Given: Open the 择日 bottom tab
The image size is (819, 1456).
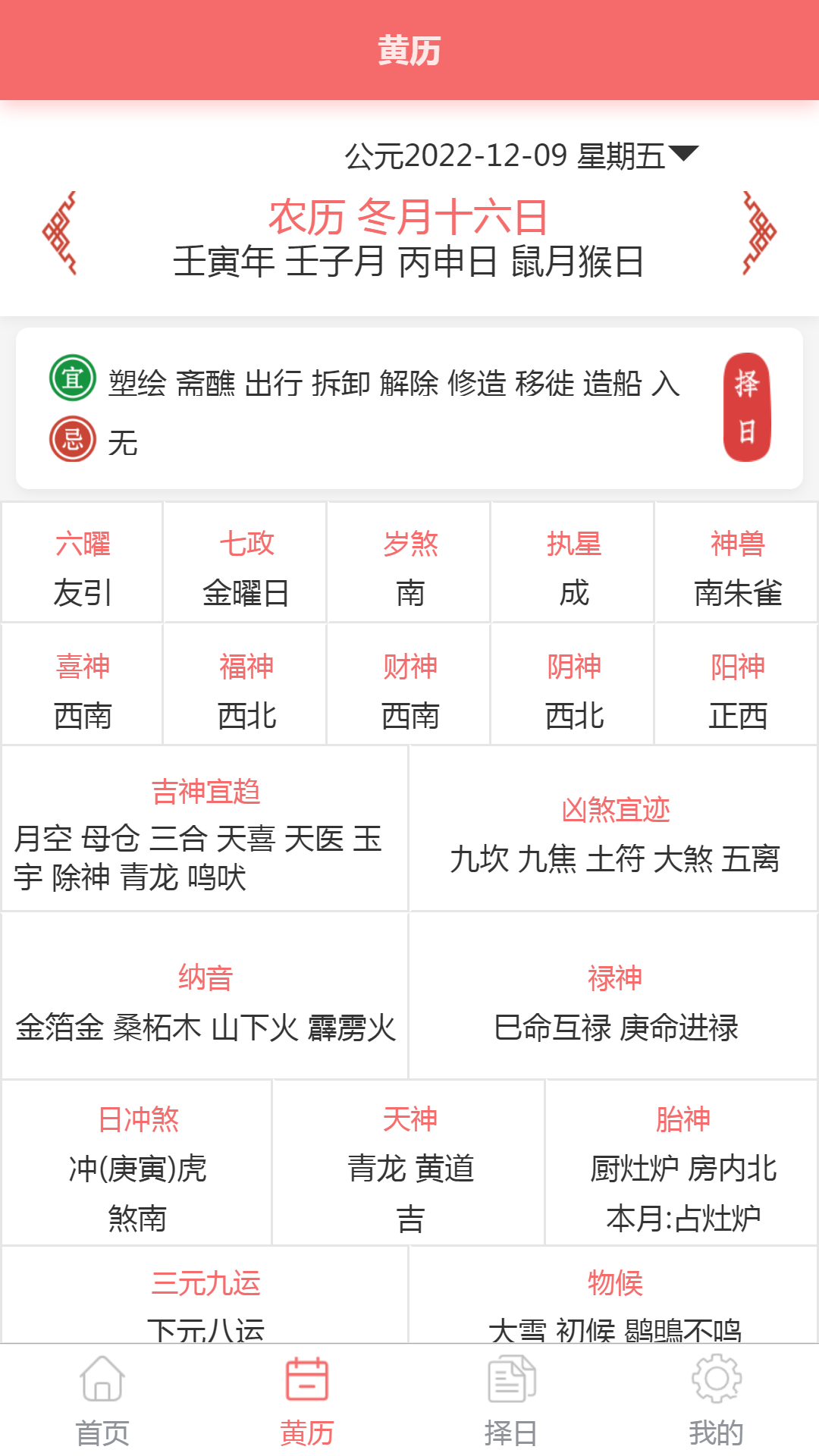Looking at the screenshot, I should (512, 1401).
